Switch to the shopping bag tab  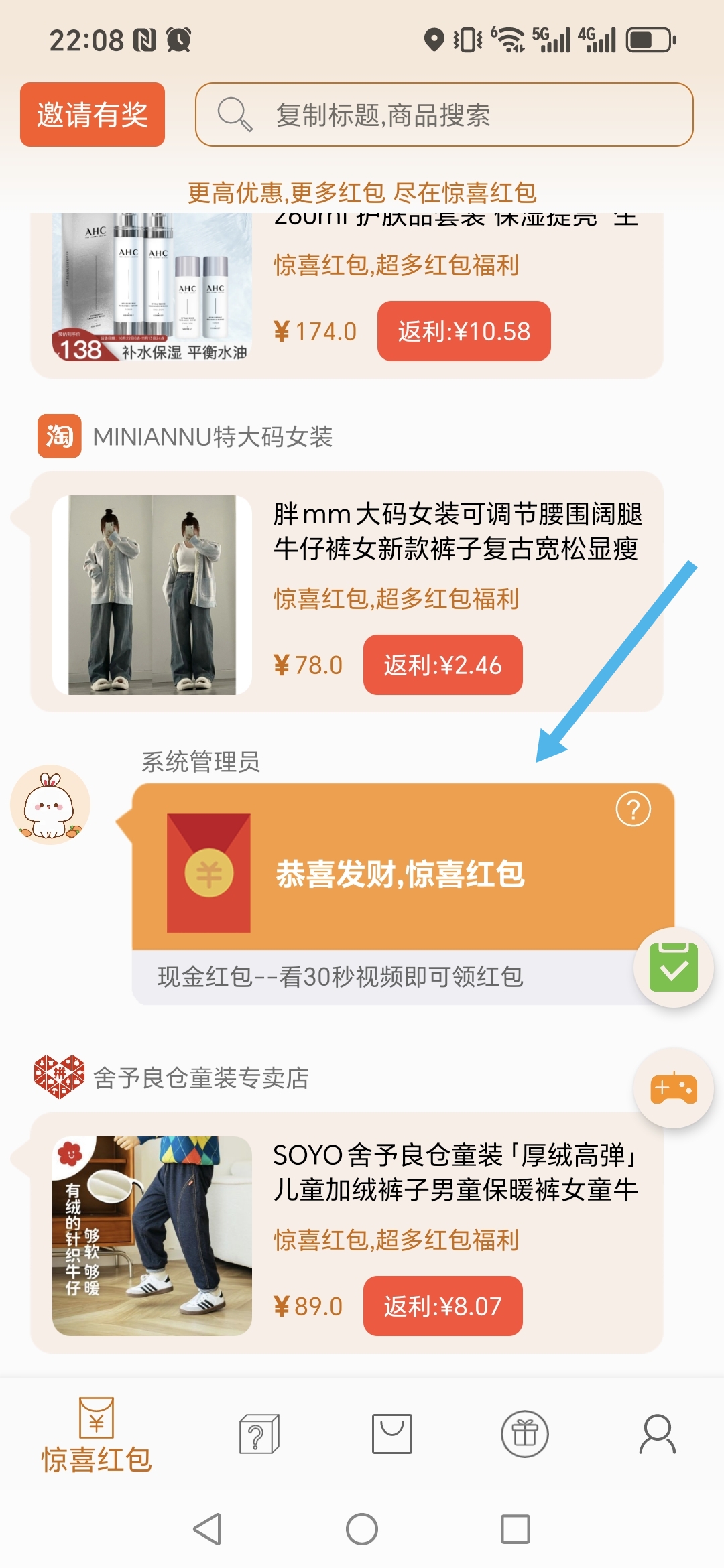coord(392,1434)
